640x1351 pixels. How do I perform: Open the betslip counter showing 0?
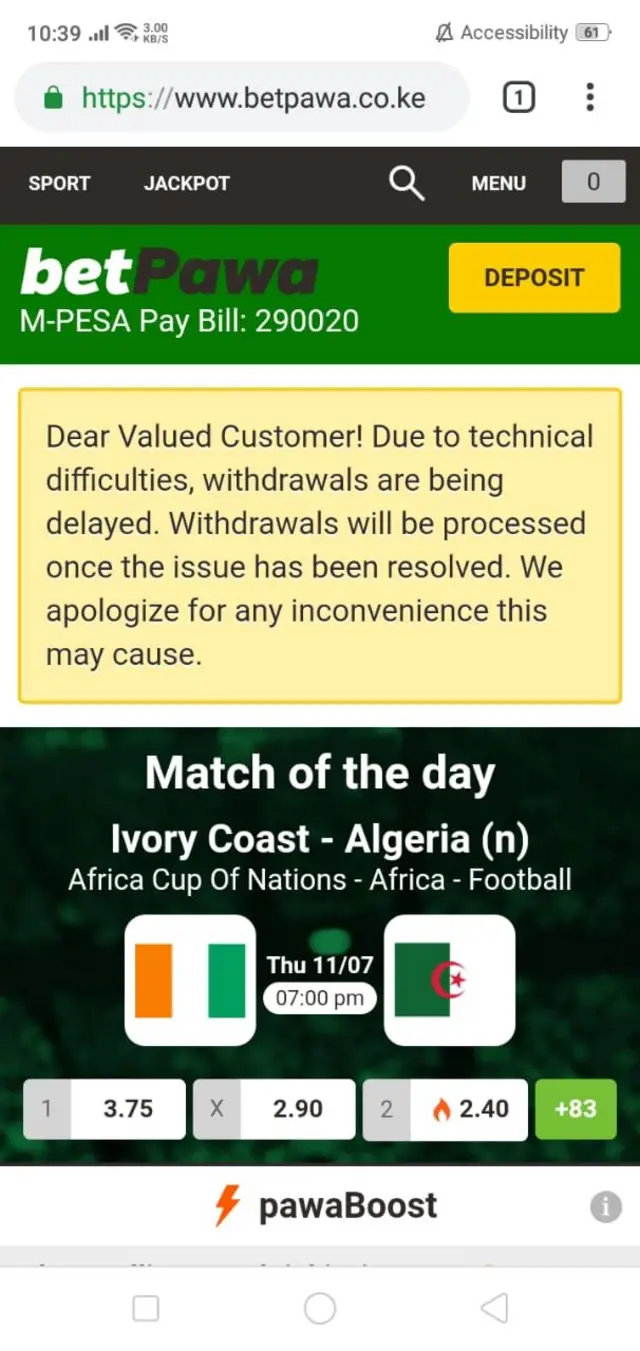[593, 182]
